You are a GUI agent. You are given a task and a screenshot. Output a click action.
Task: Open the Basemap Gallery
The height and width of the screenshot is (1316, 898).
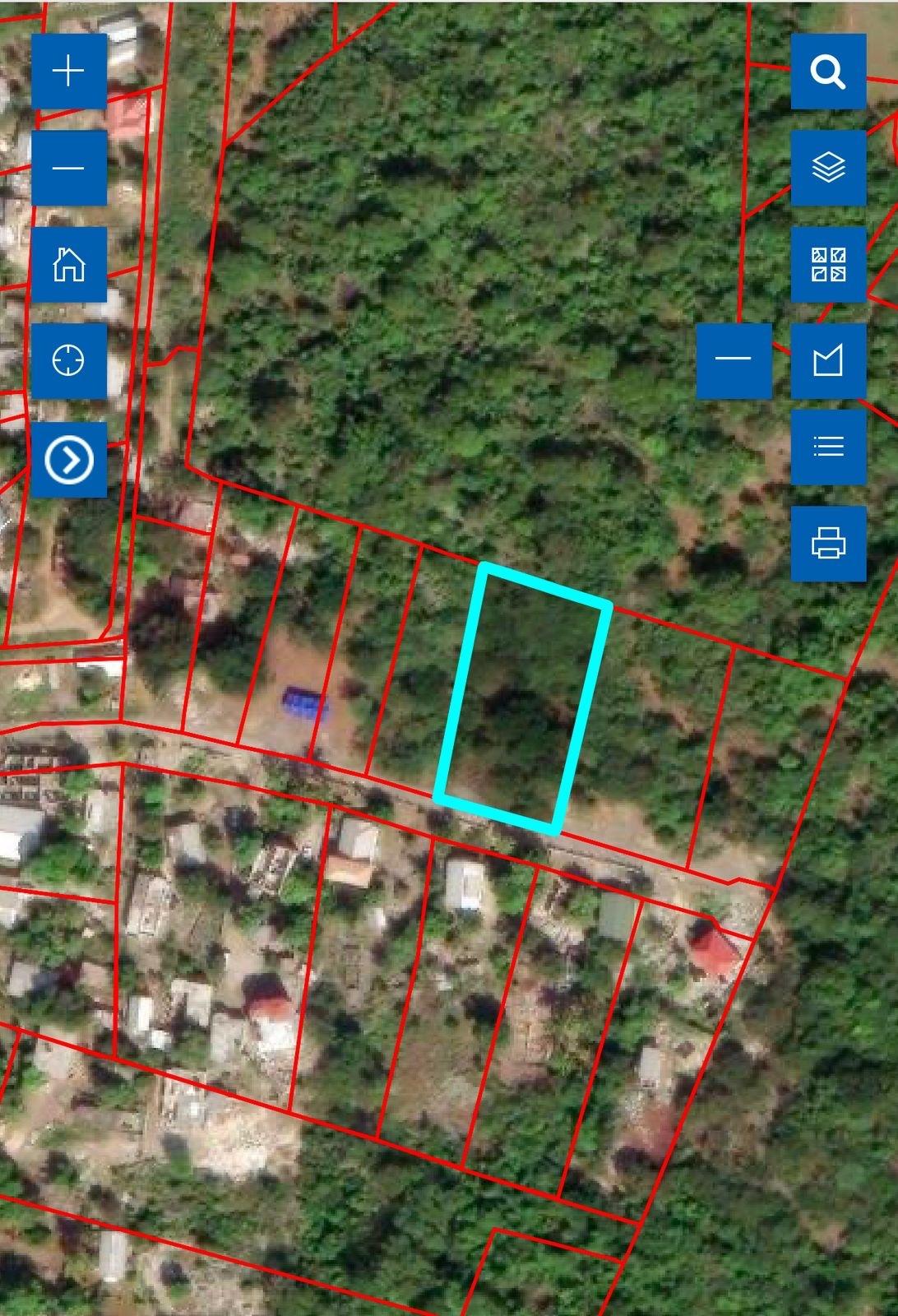(x=829, y=265)
